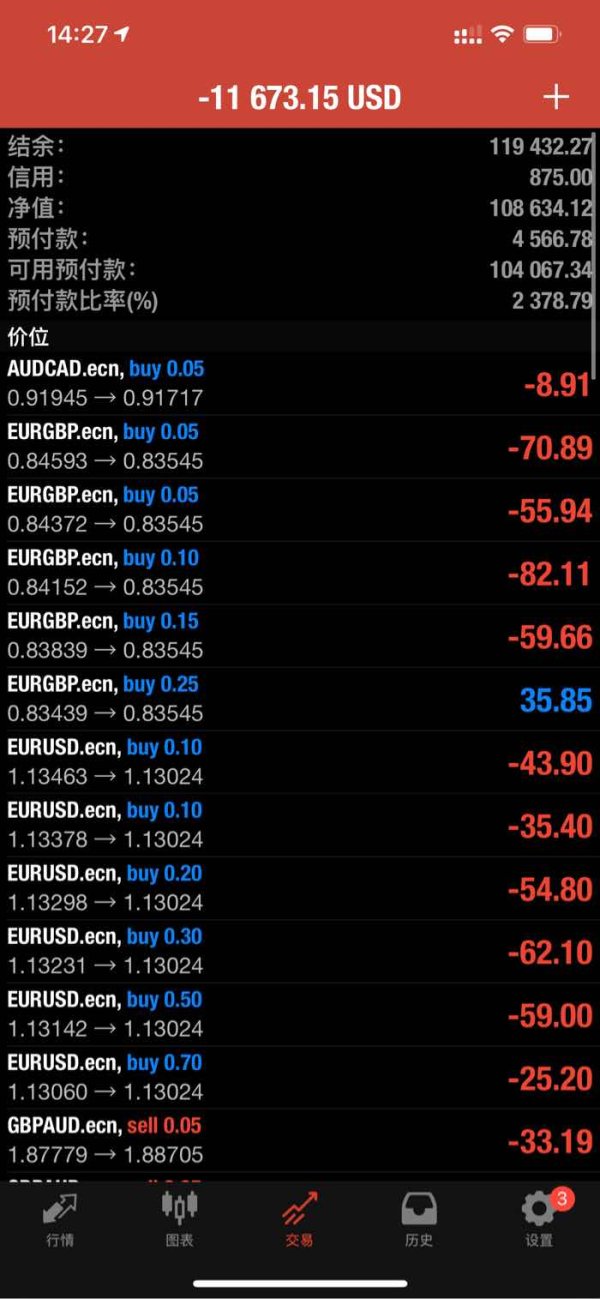
Task: Open the EURUSD.ecn buy 0.20 position
Action: pyautogui.click(x=300, y=888)
